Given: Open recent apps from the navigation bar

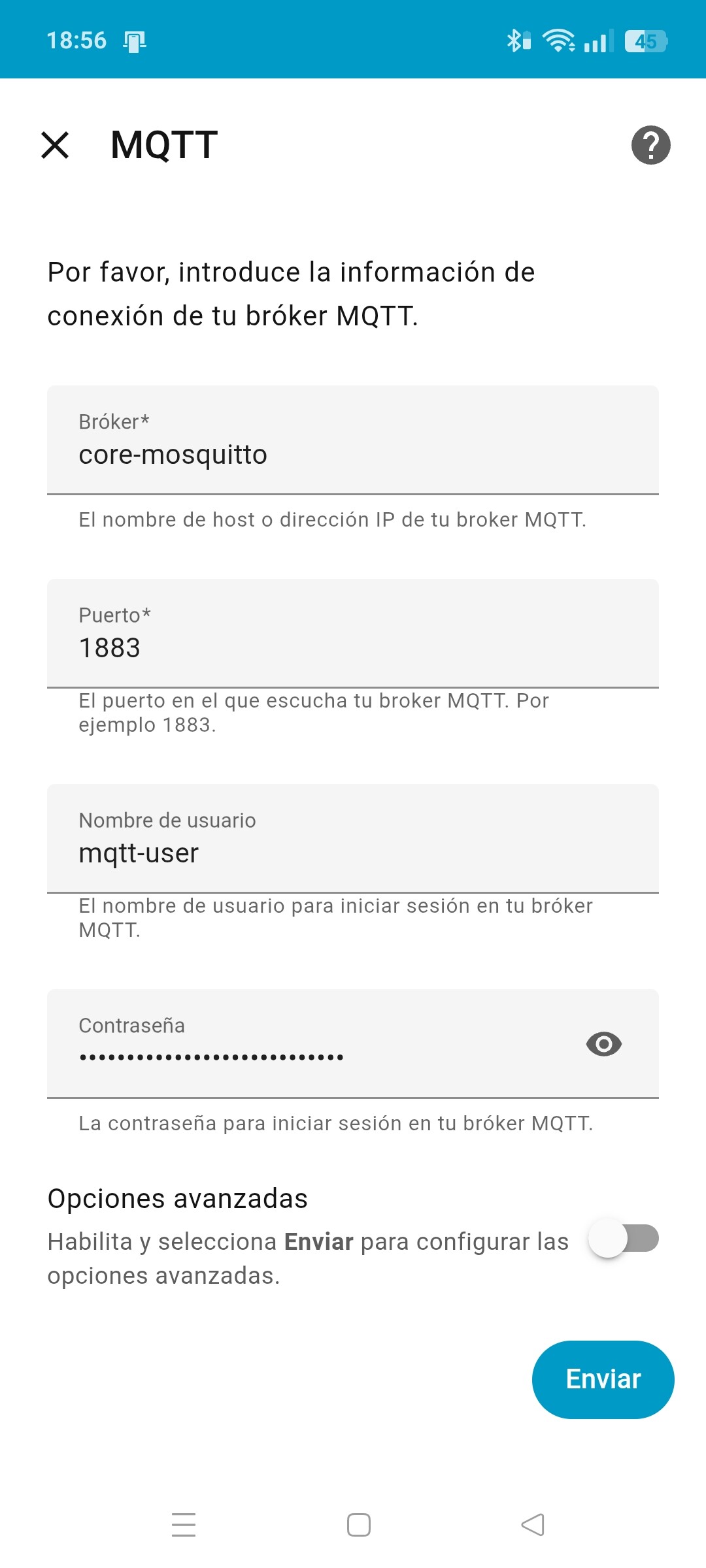Looking at the screenshot, I should point(184,1525).
